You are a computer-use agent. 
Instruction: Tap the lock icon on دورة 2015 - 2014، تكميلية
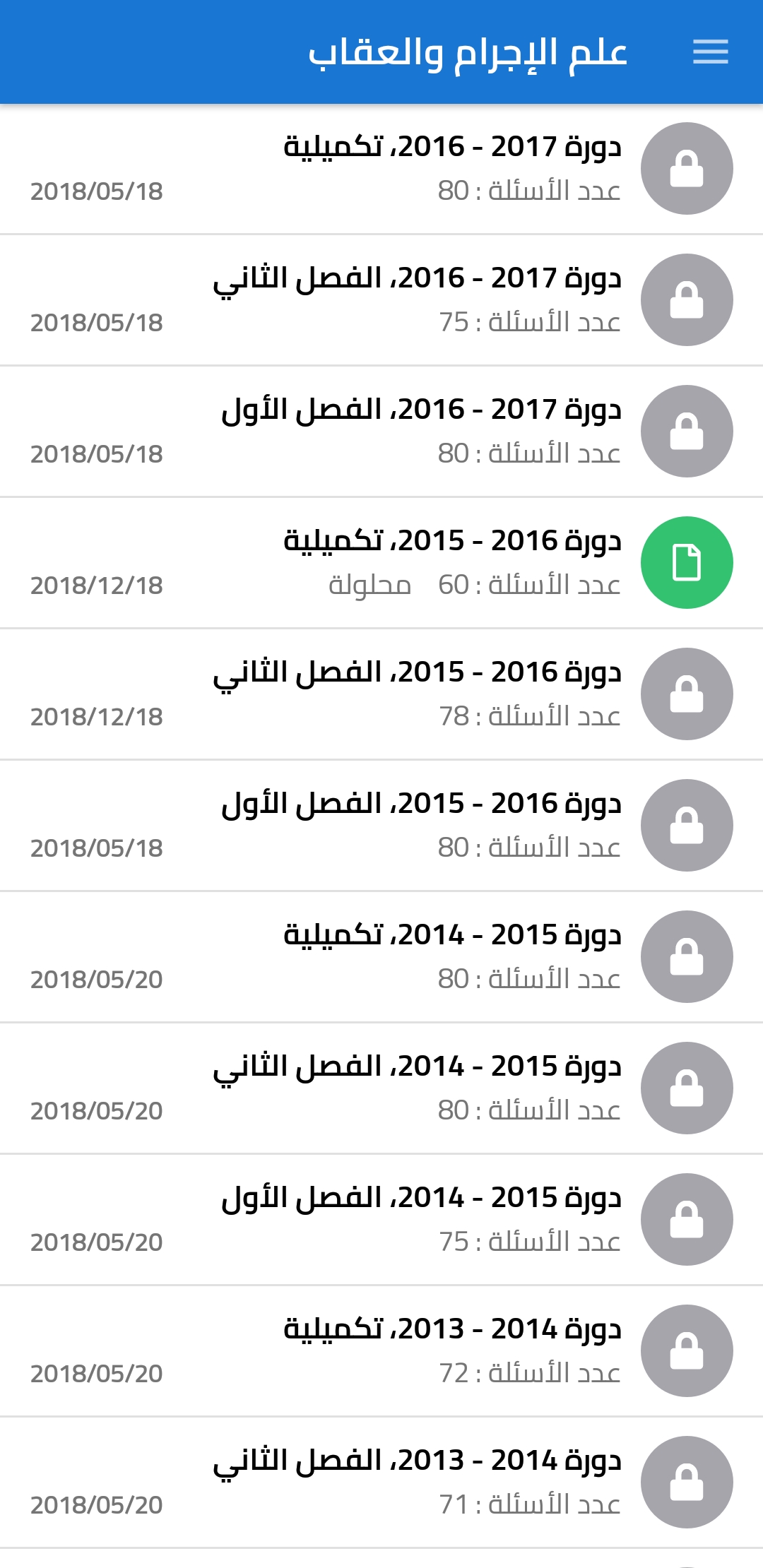(687, 956)
